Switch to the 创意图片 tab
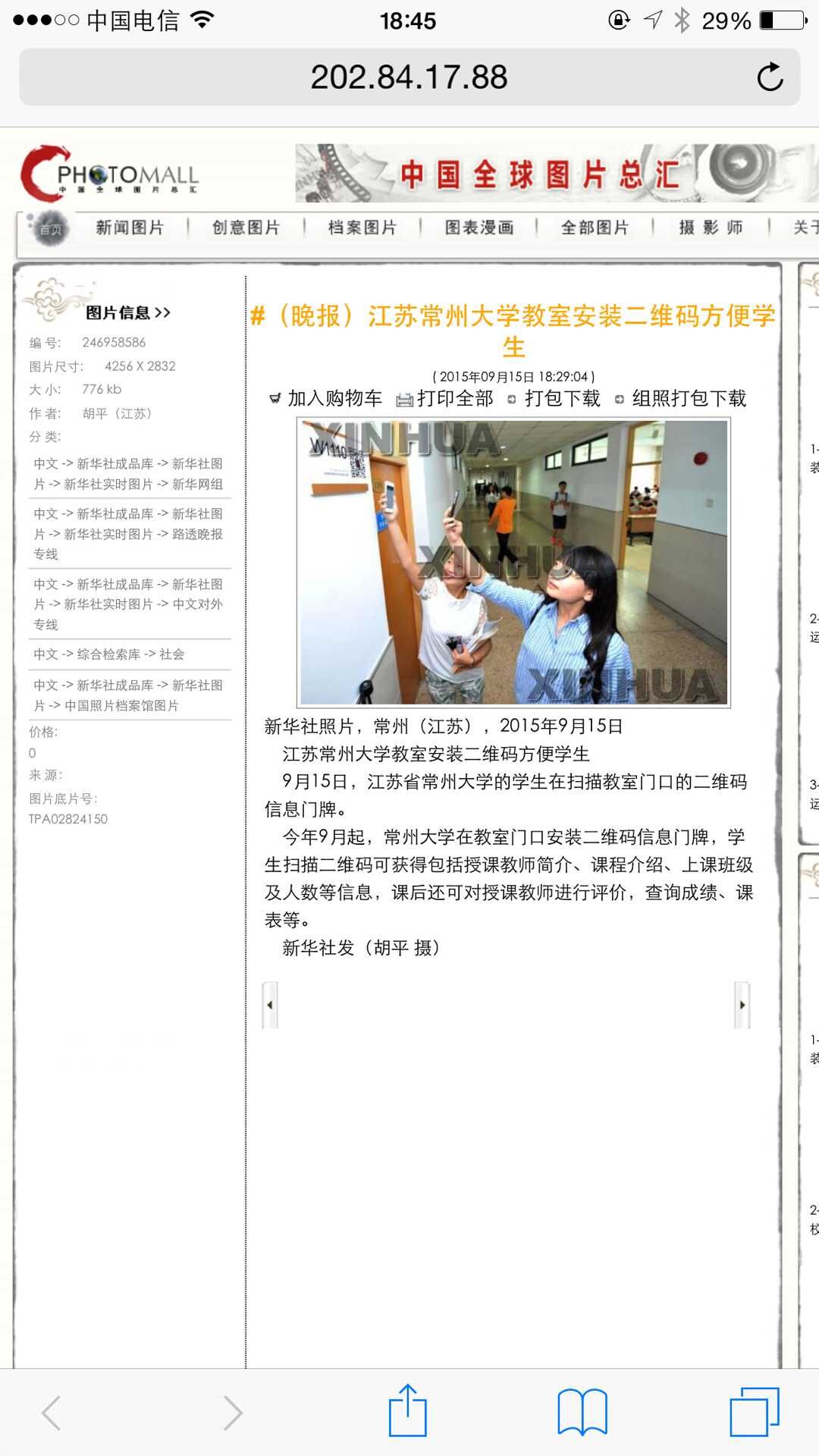The image size is (819, 1456). click(246, 227)
